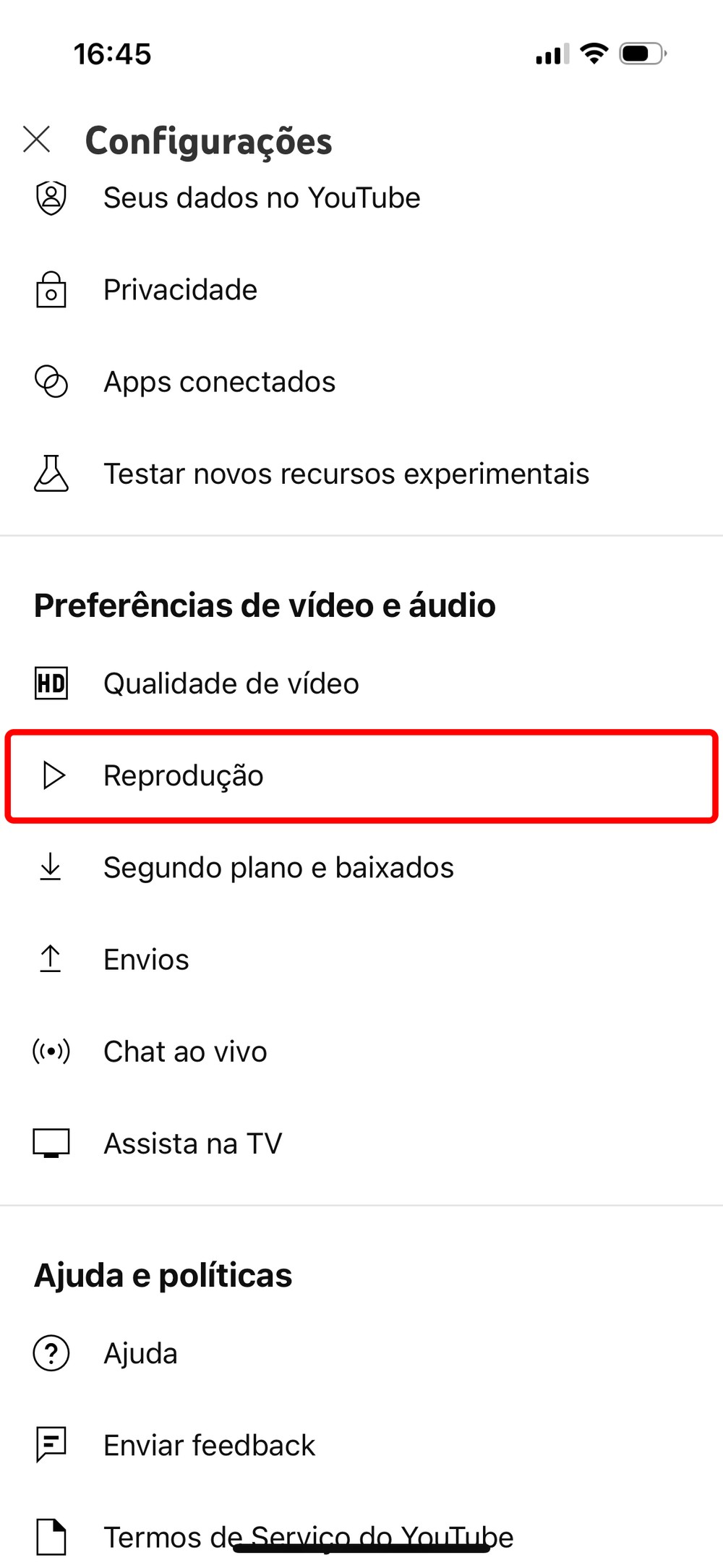Select Assista na TV
The image size is (723, 1568).
(192, 1143)
